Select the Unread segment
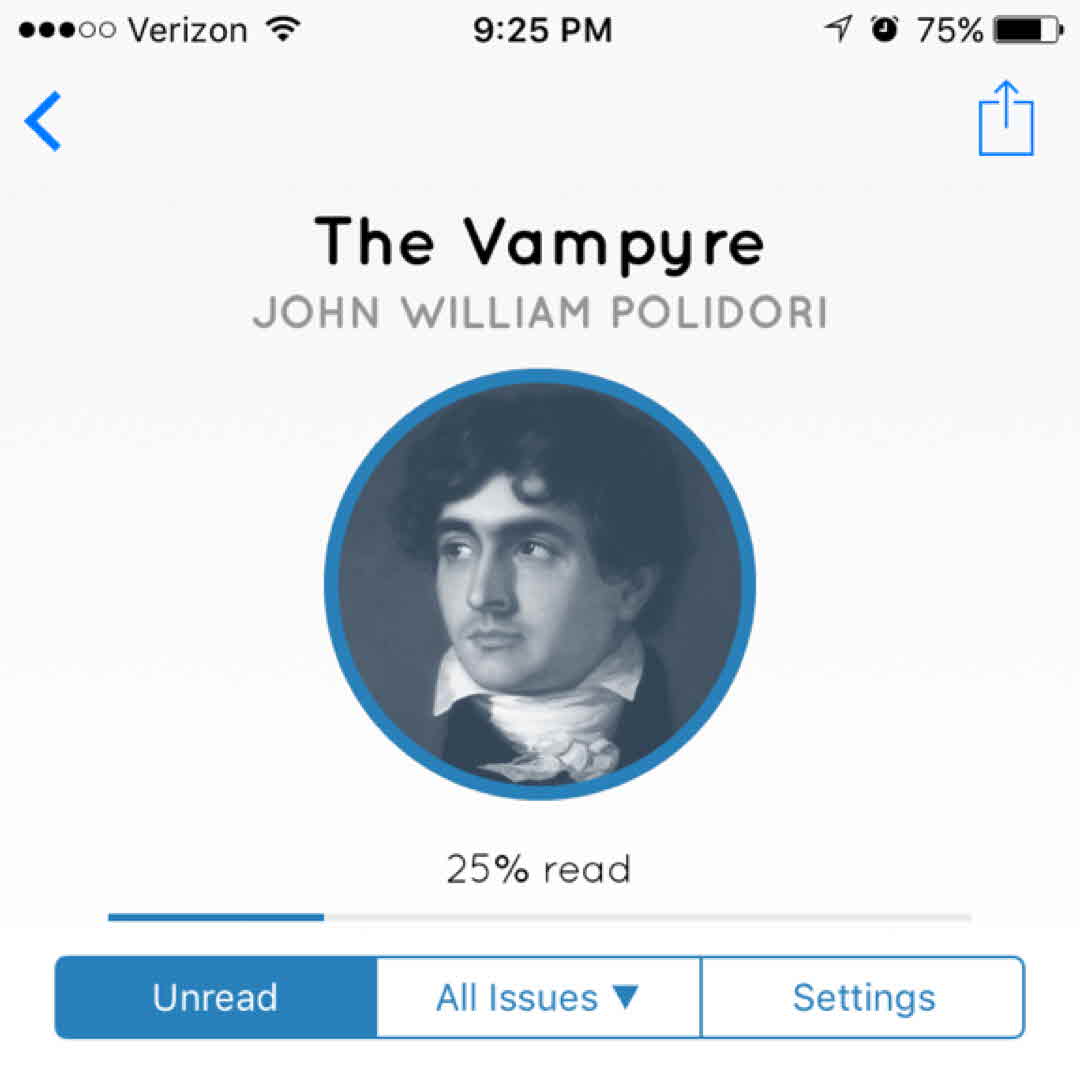 coord(215,997)
